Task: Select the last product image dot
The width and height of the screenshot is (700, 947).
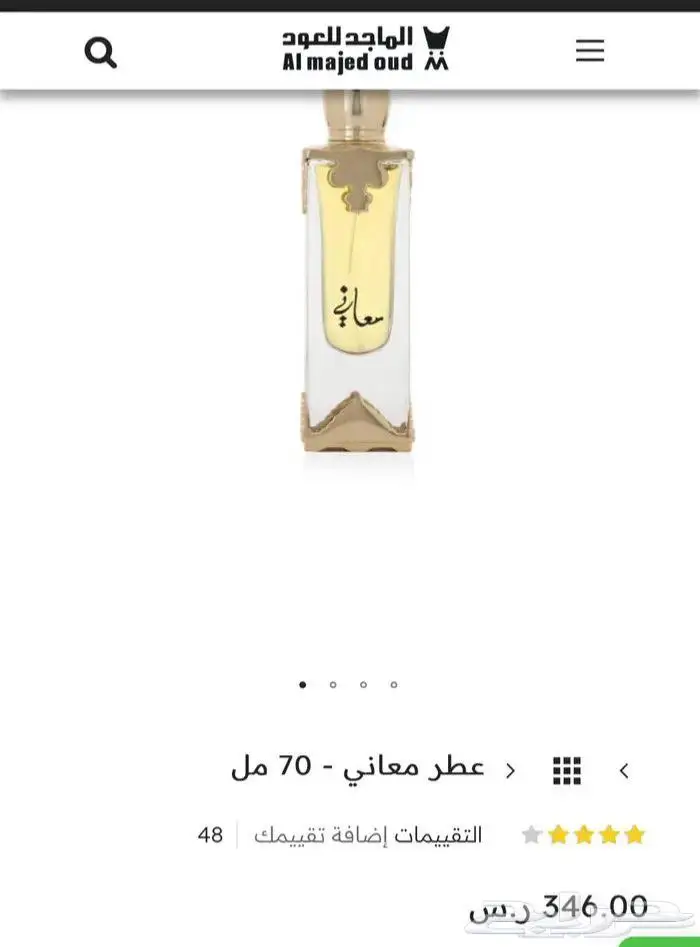Action: click(394, 685)
